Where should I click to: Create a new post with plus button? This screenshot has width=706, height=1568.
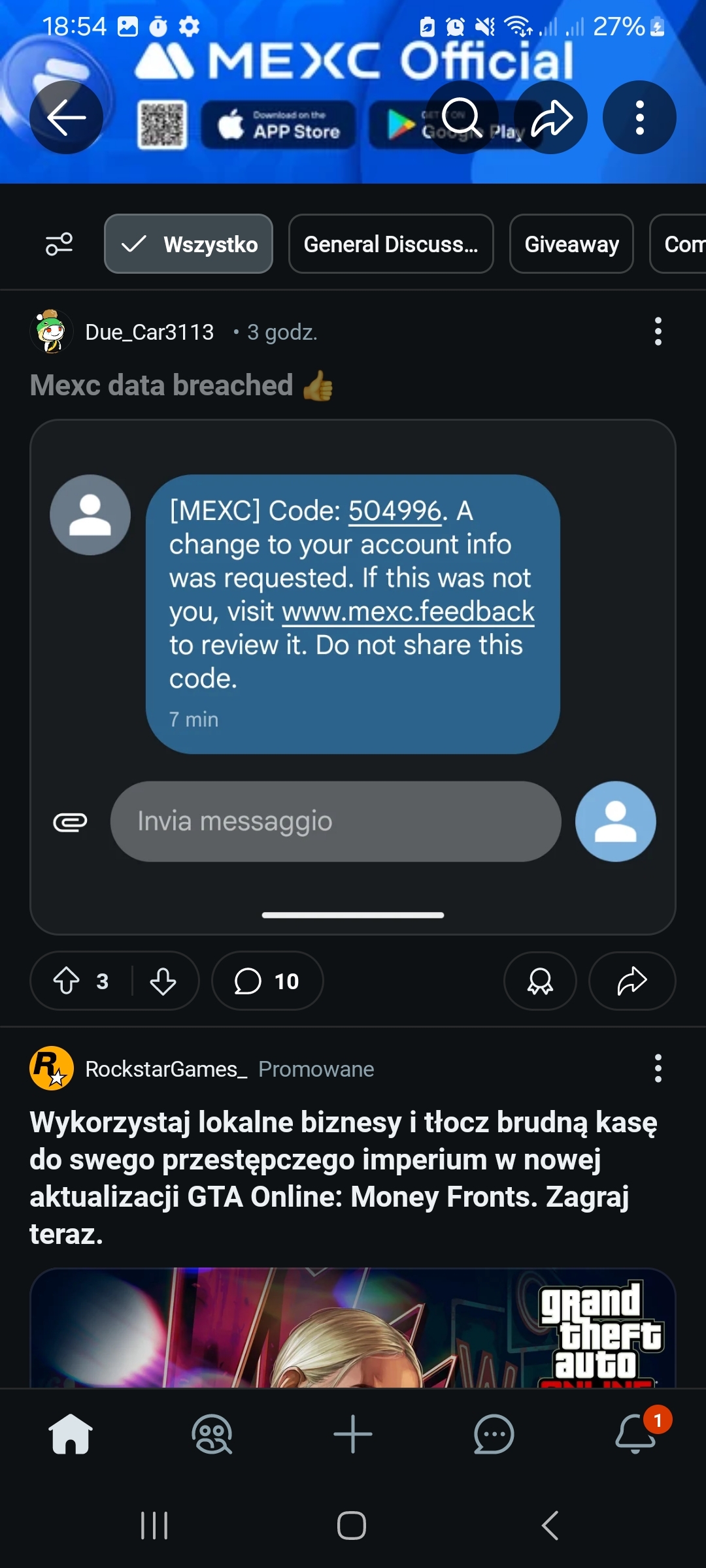(353, 1435)
